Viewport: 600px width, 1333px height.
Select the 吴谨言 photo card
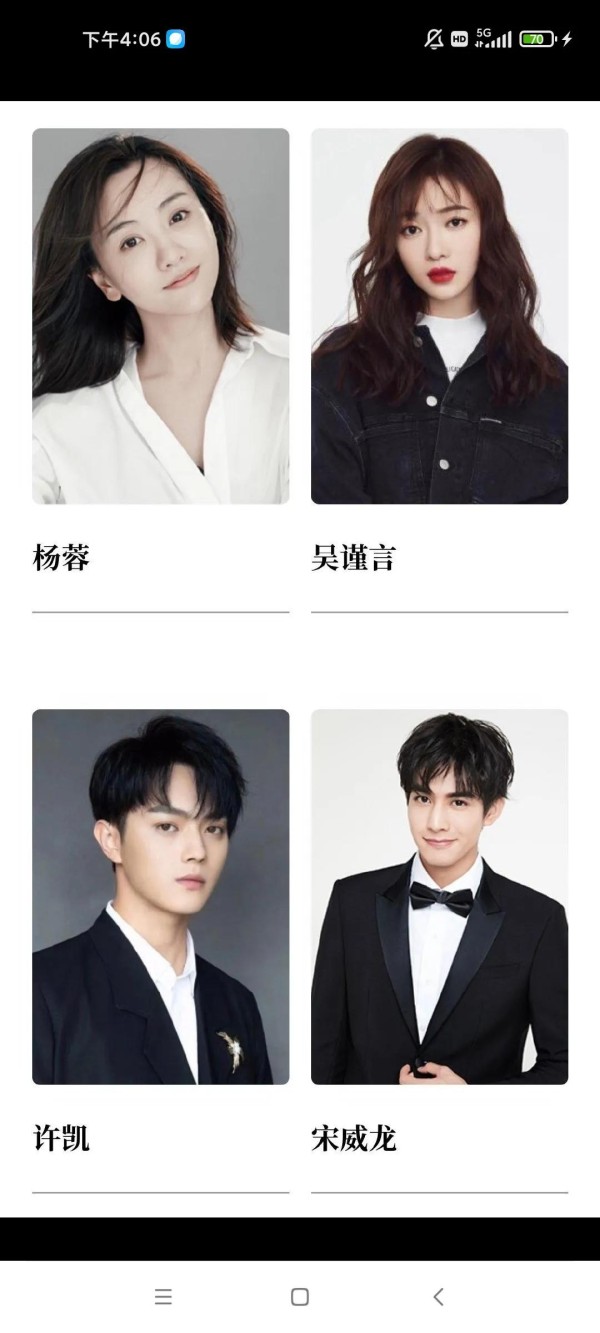coord(439,316)
